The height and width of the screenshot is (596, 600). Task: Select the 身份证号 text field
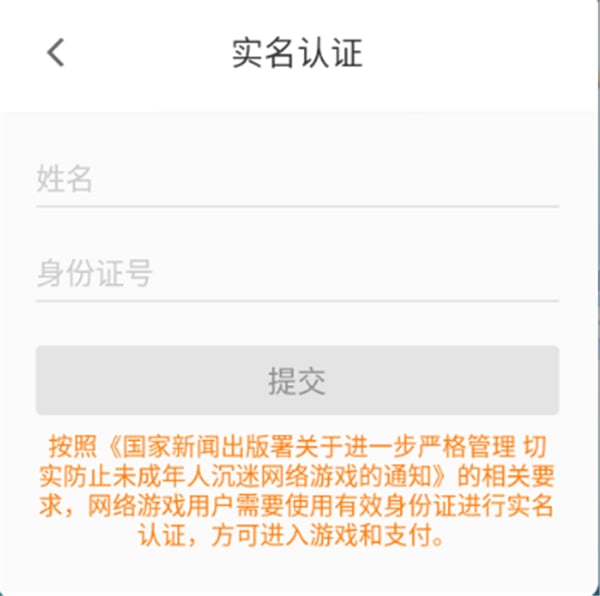(296, 273)
